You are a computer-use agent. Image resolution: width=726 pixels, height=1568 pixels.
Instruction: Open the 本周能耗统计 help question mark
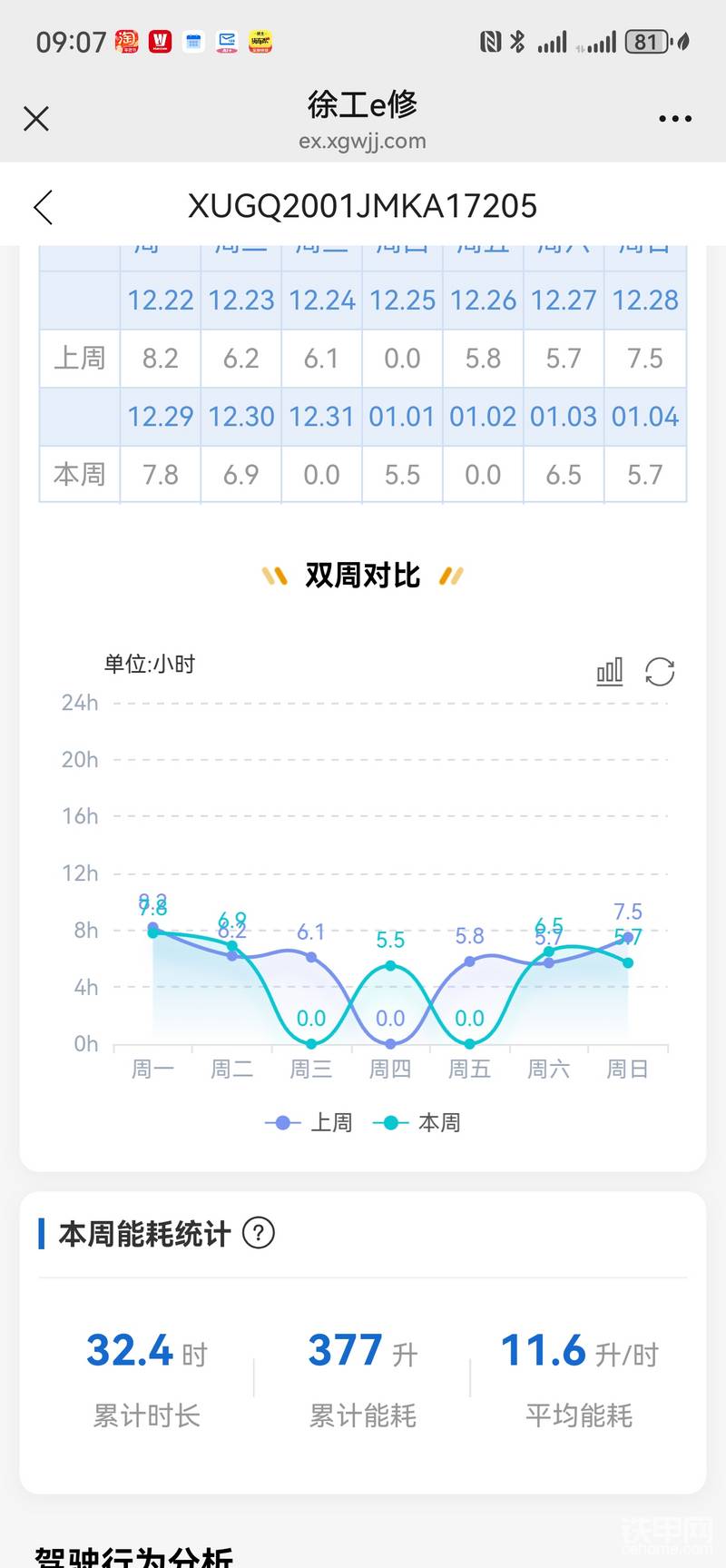point(259,1233)
